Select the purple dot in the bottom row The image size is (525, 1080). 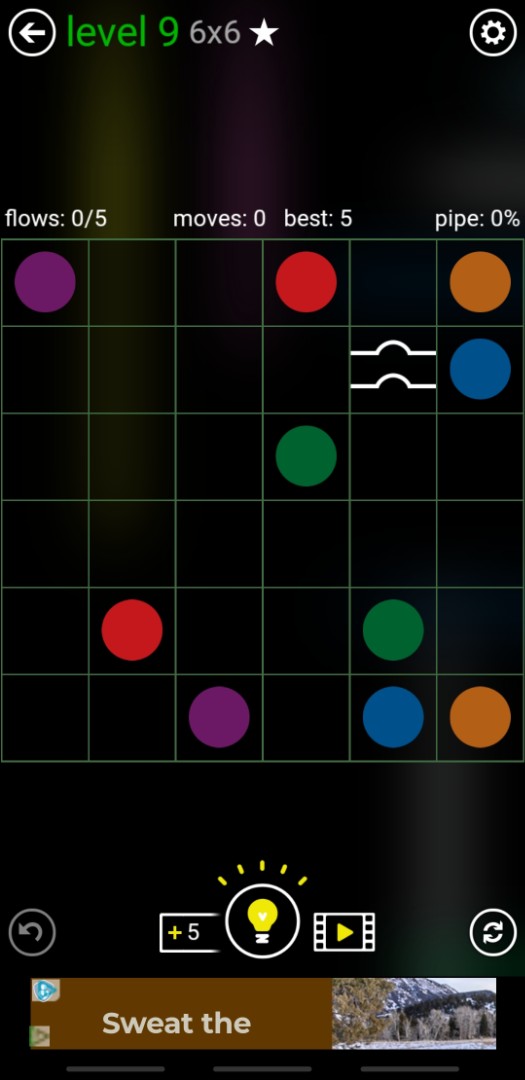click(219, 717)
